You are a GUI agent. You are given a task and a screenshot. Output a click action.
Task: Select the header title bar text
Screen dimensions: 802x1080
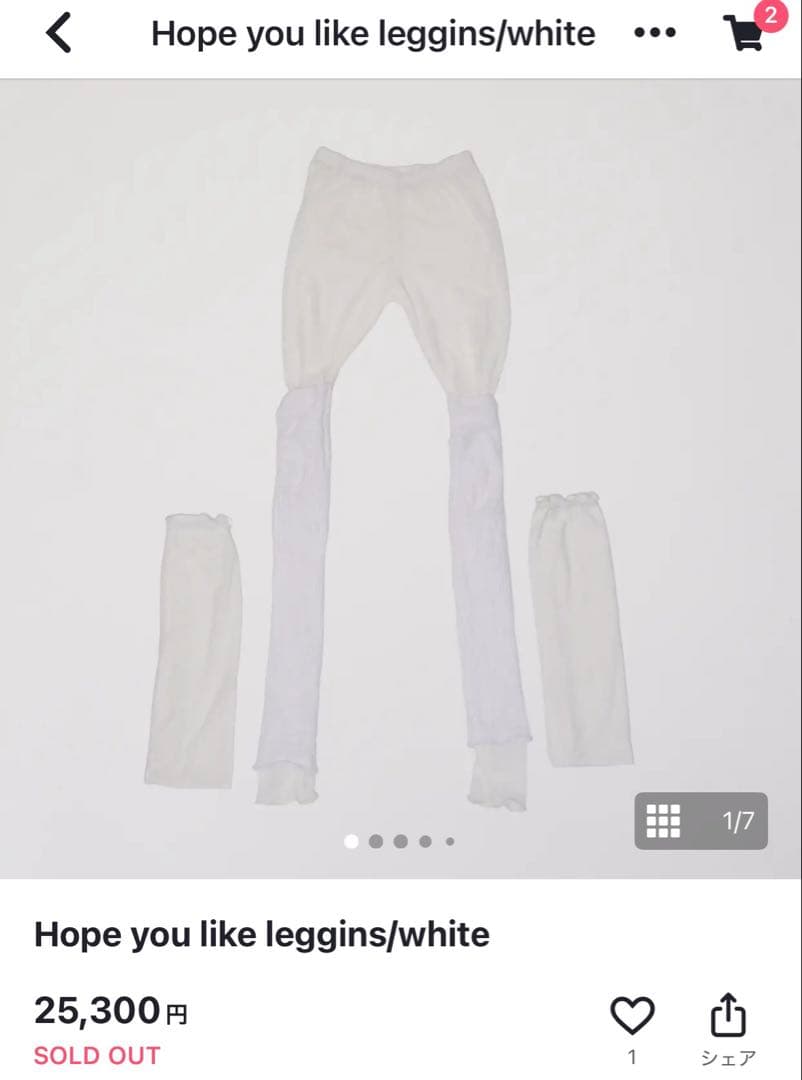click(373, 32)
